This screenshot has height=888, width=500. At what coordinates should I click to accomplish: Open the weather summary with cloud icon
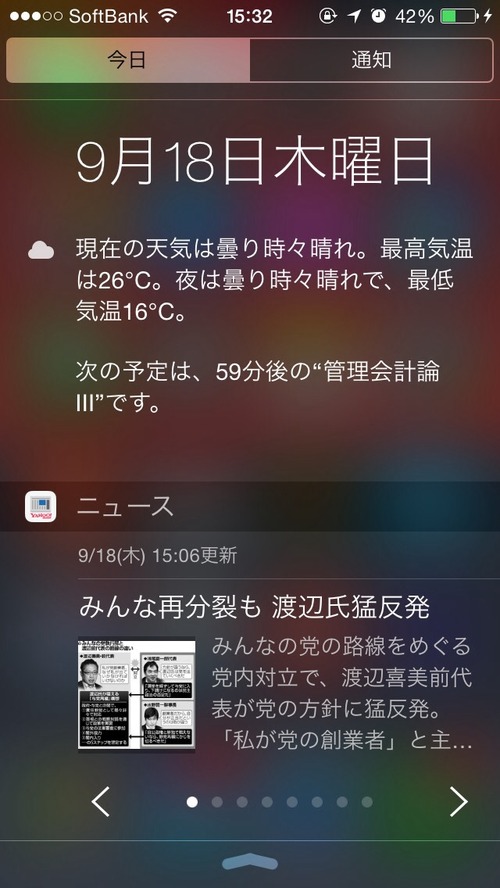click(250, 280)
